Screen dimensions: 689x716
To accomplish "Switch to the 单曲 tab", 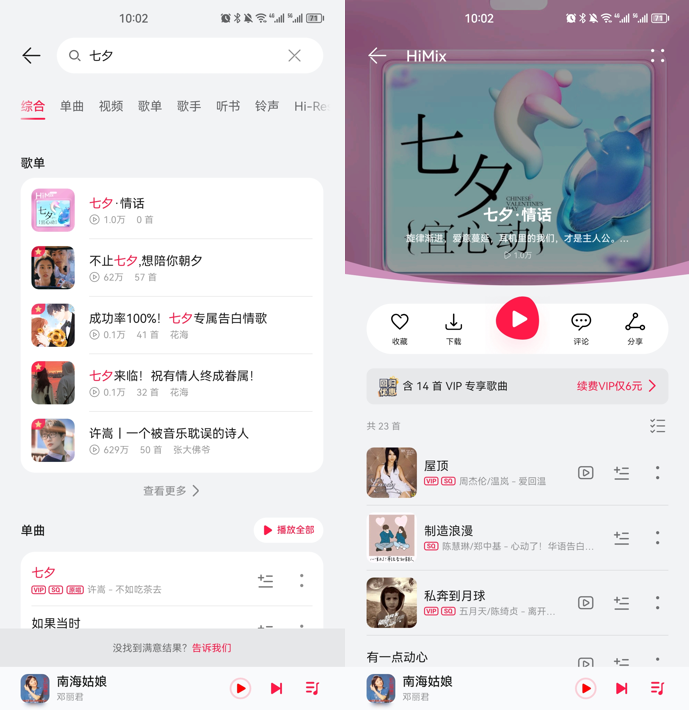I will (72, 106).
